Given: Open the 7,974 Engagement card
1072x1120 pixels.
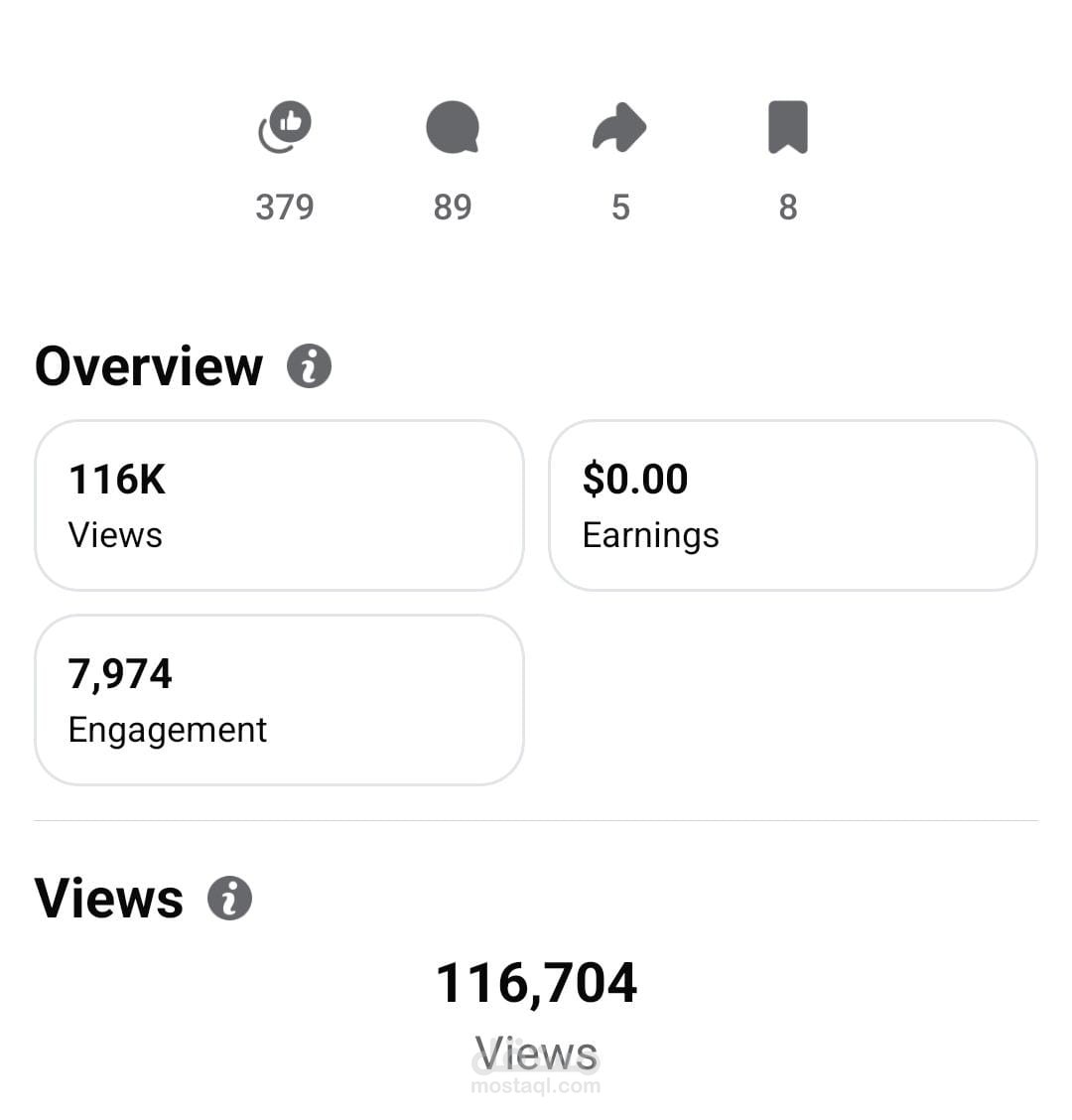Looking at the screenshot, I should point(279,700).
